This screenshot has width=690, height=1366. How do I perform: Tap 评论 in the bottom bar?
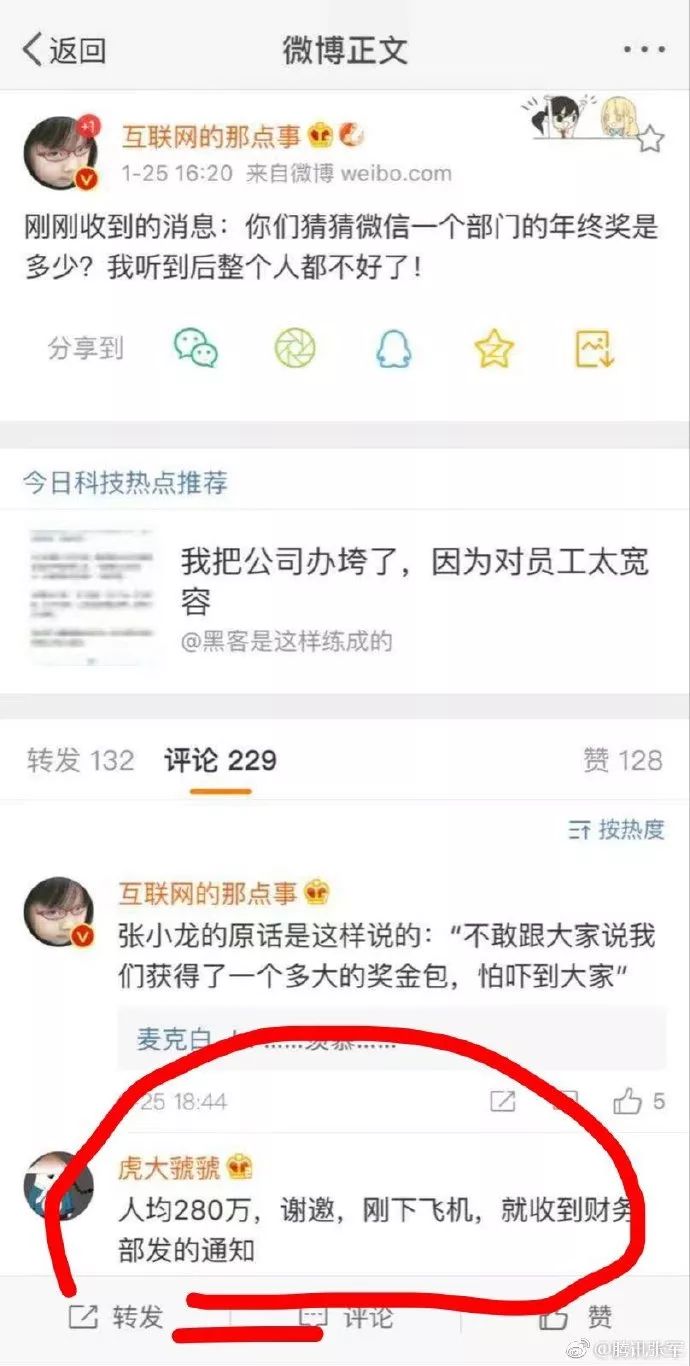346,1317
